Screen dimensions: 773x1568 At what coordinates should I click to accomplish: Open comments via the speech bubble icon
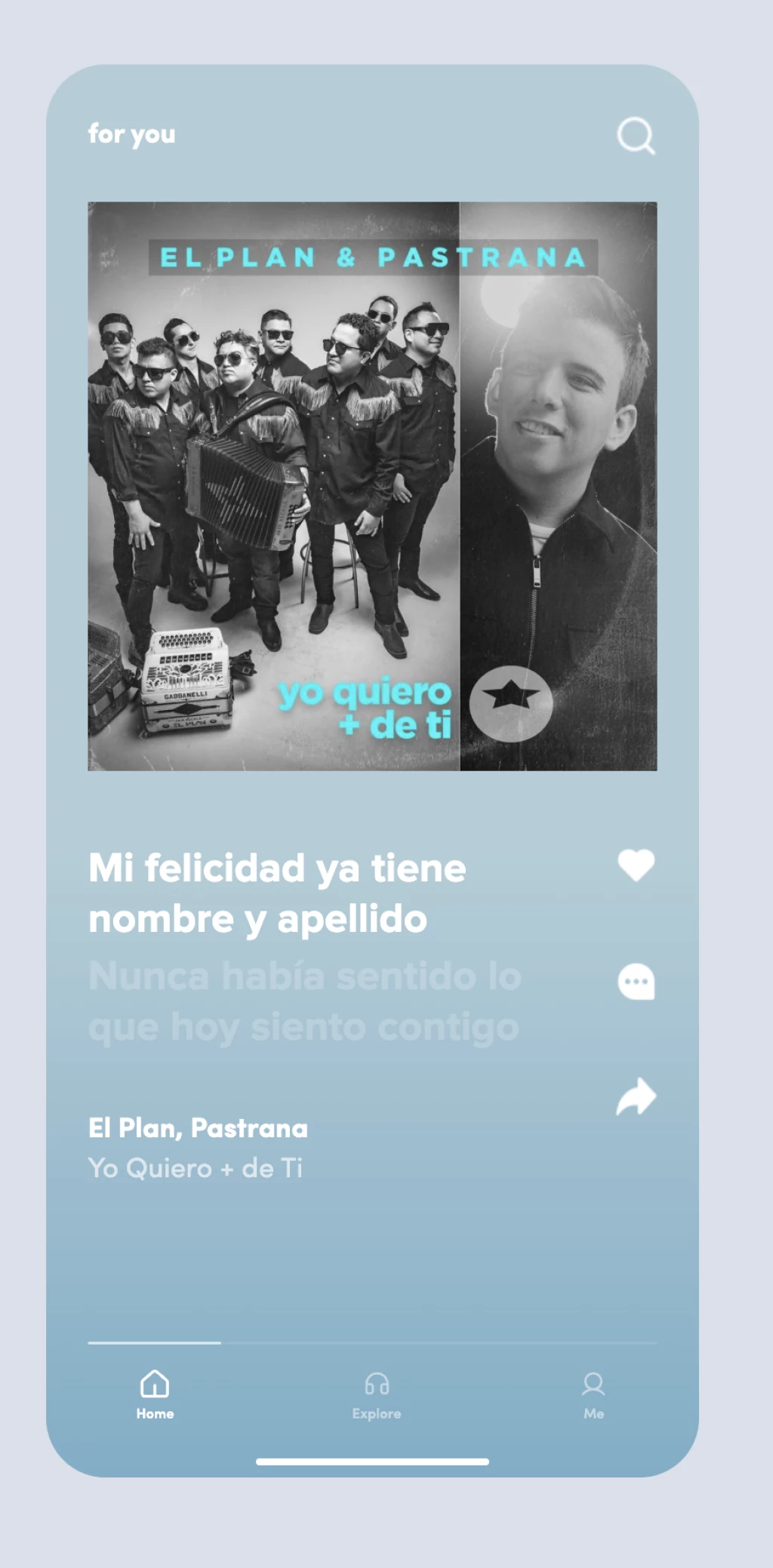point(636,982)
